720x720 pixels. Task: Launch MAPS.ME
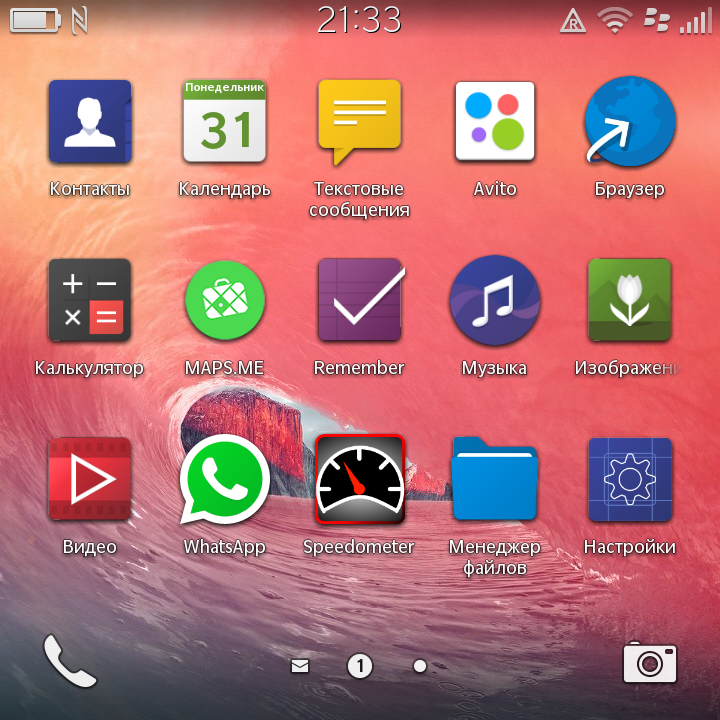(224, 300)
